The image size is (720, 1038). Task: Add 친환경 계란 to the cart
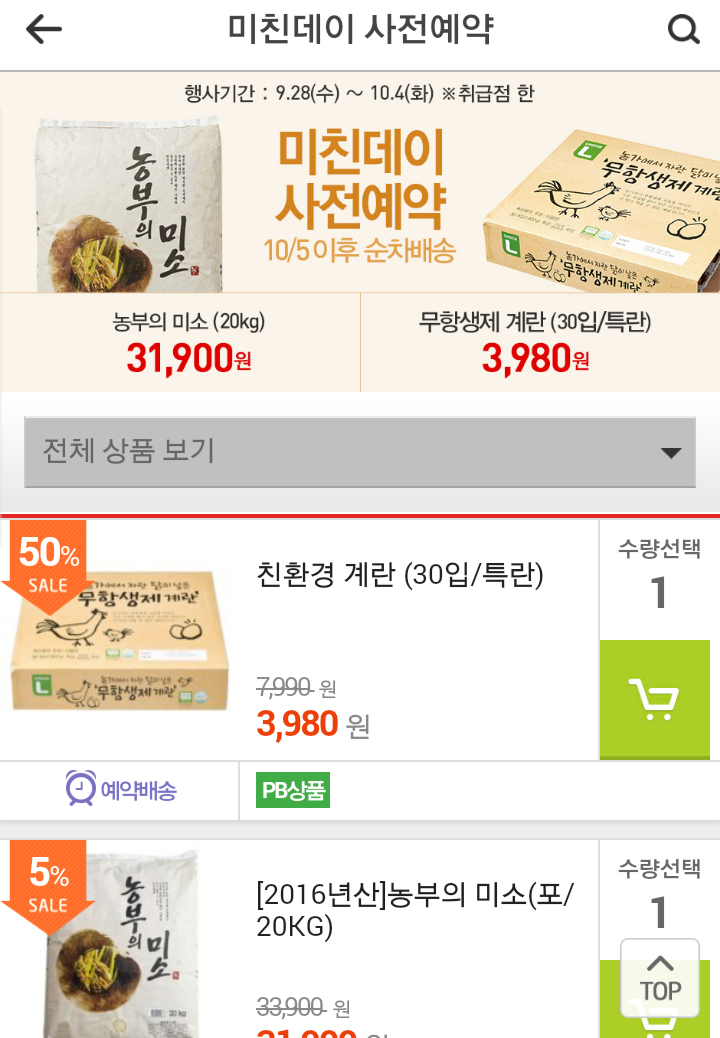click(654, 699)
